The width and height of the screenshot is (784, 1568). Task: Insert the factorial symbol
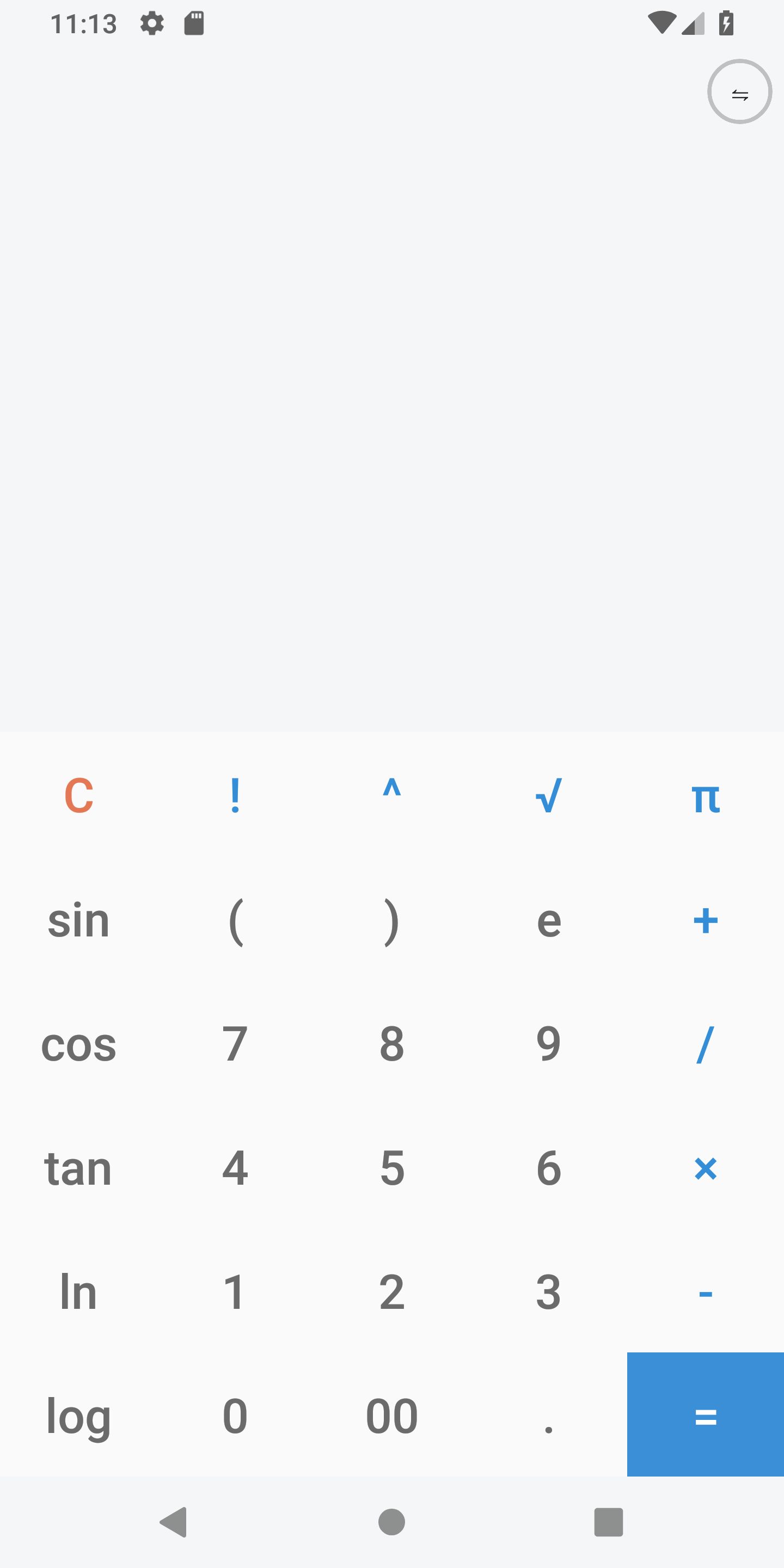(x=235, y=795)
